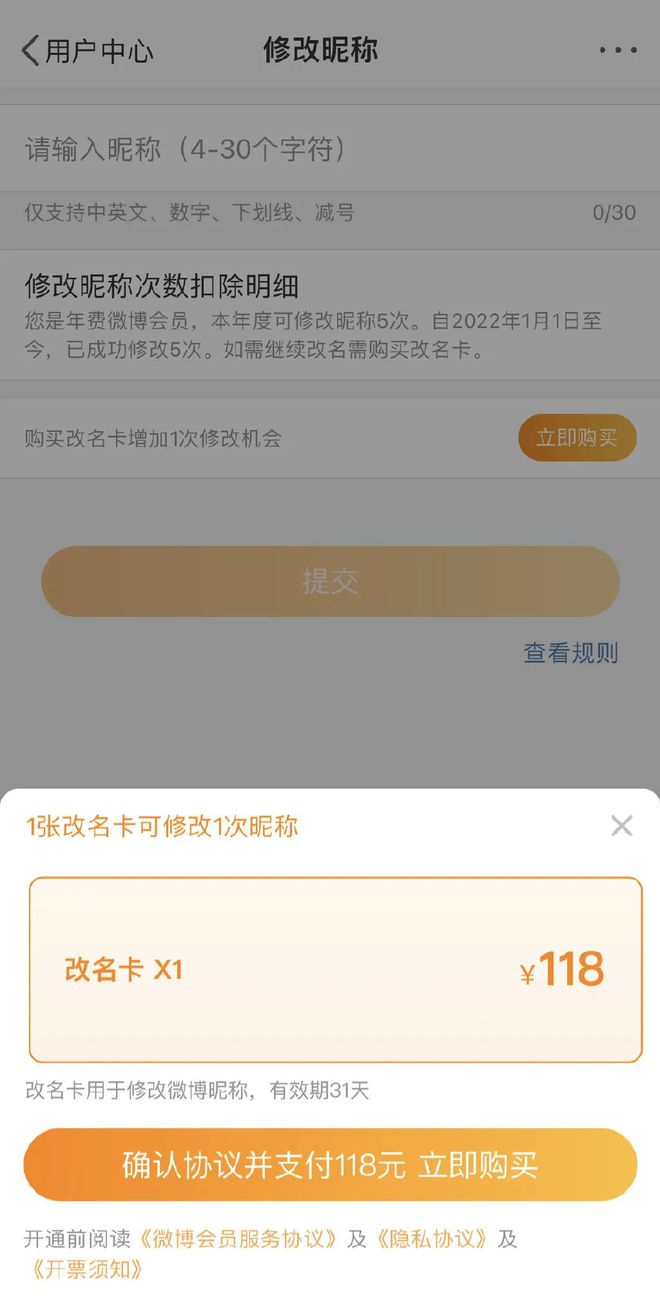The height and width of the screenshot is (1304, 660).
Task: Tap the 请输入昵称 nickname field
Action: pos(330,150)
